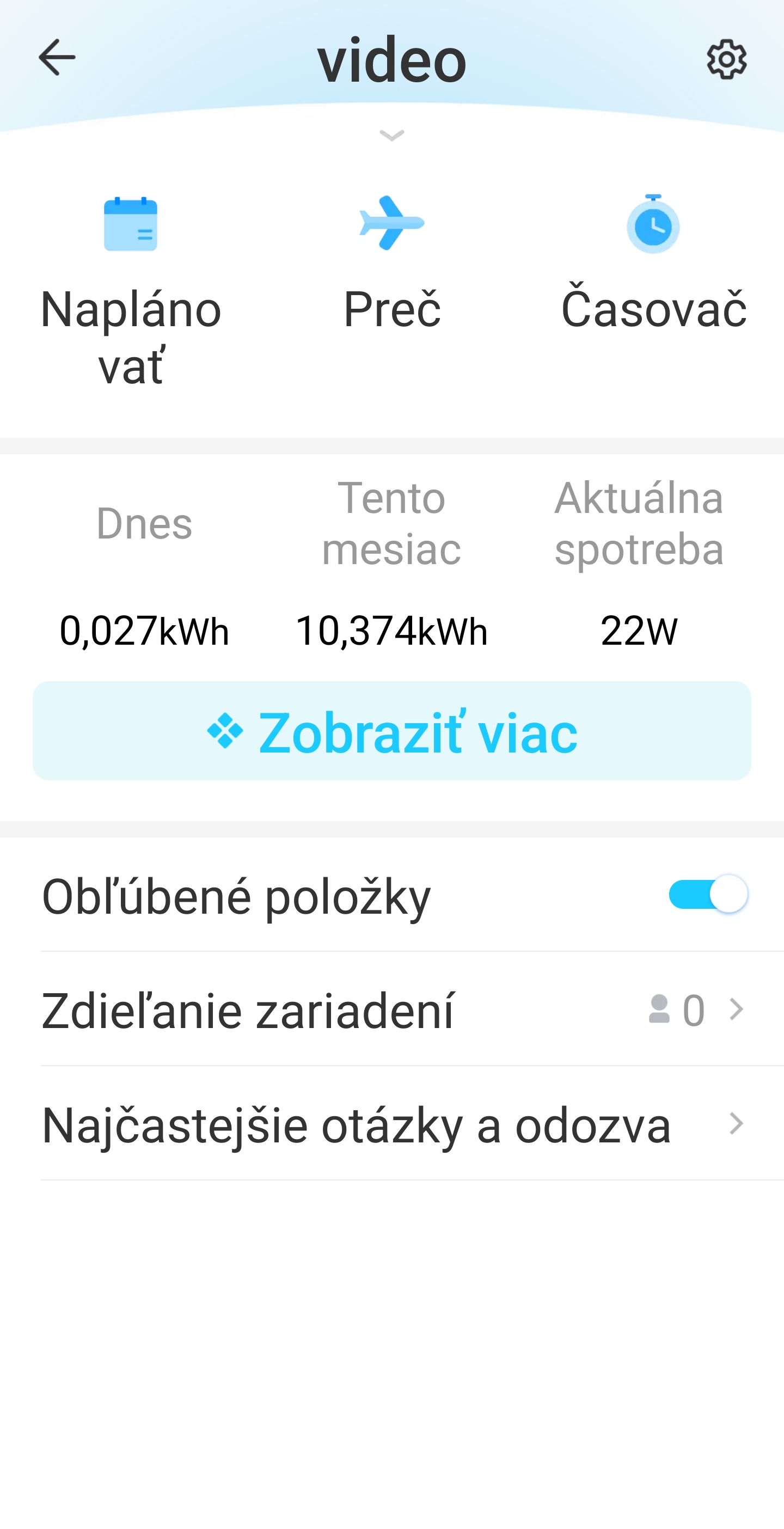Expand the panel with the down chevron
This screenshot has height=1529, width=784.
coord(391,136)
